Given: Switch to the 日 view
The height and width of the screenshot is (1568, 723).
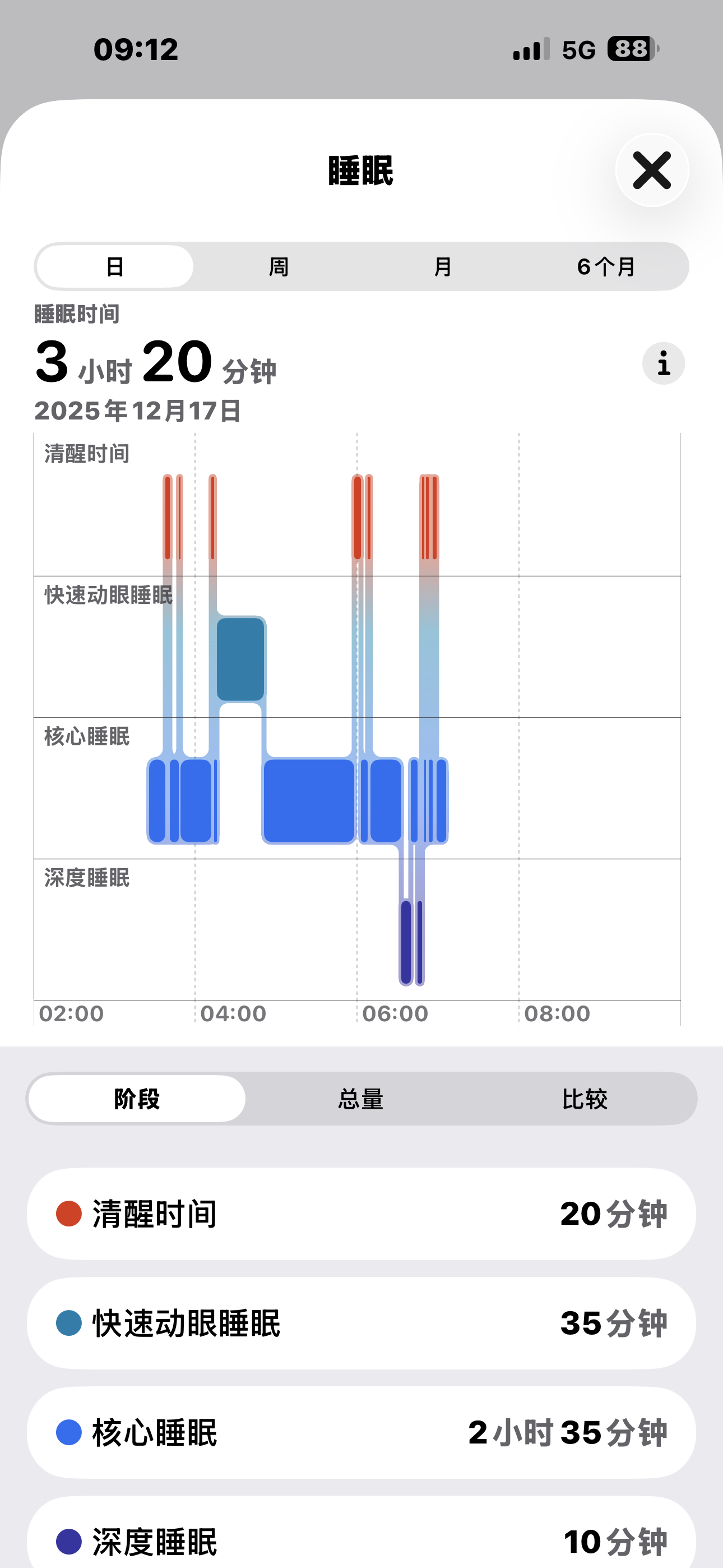Looking at the screenshot, I should [x=115, y=266].
